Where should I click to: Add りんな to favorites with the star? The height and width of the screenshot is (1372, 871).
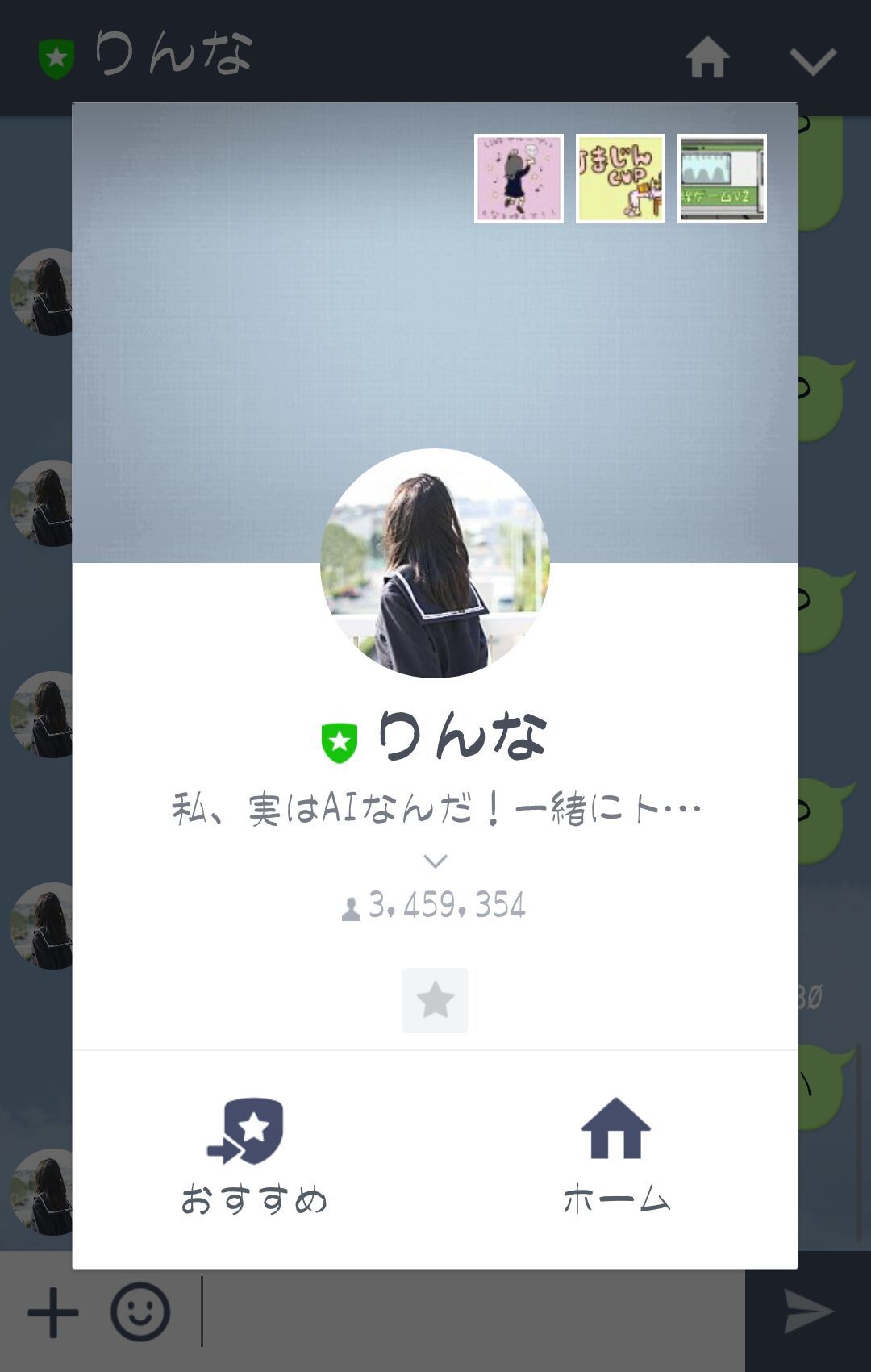[x=435, y=1000]
